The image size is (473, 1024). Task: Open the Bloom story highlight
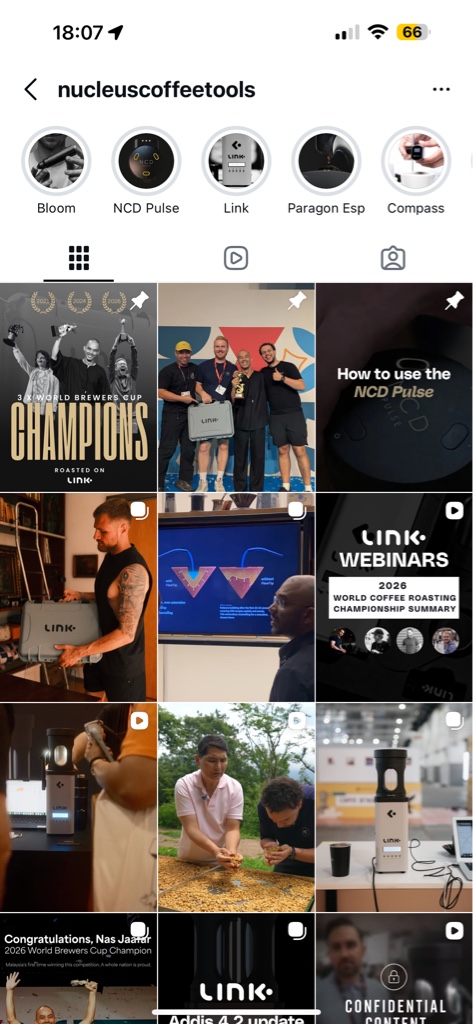[x=56, y=161]
